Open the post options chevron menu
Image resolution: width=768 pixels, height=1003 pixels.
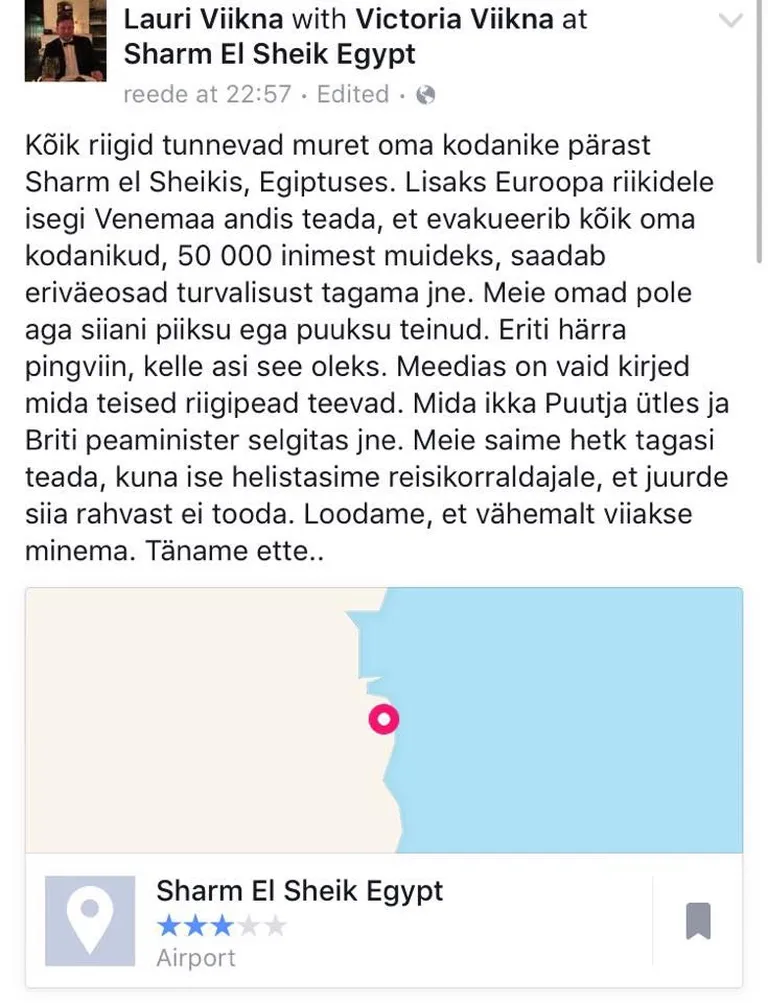tap(732, 19)
